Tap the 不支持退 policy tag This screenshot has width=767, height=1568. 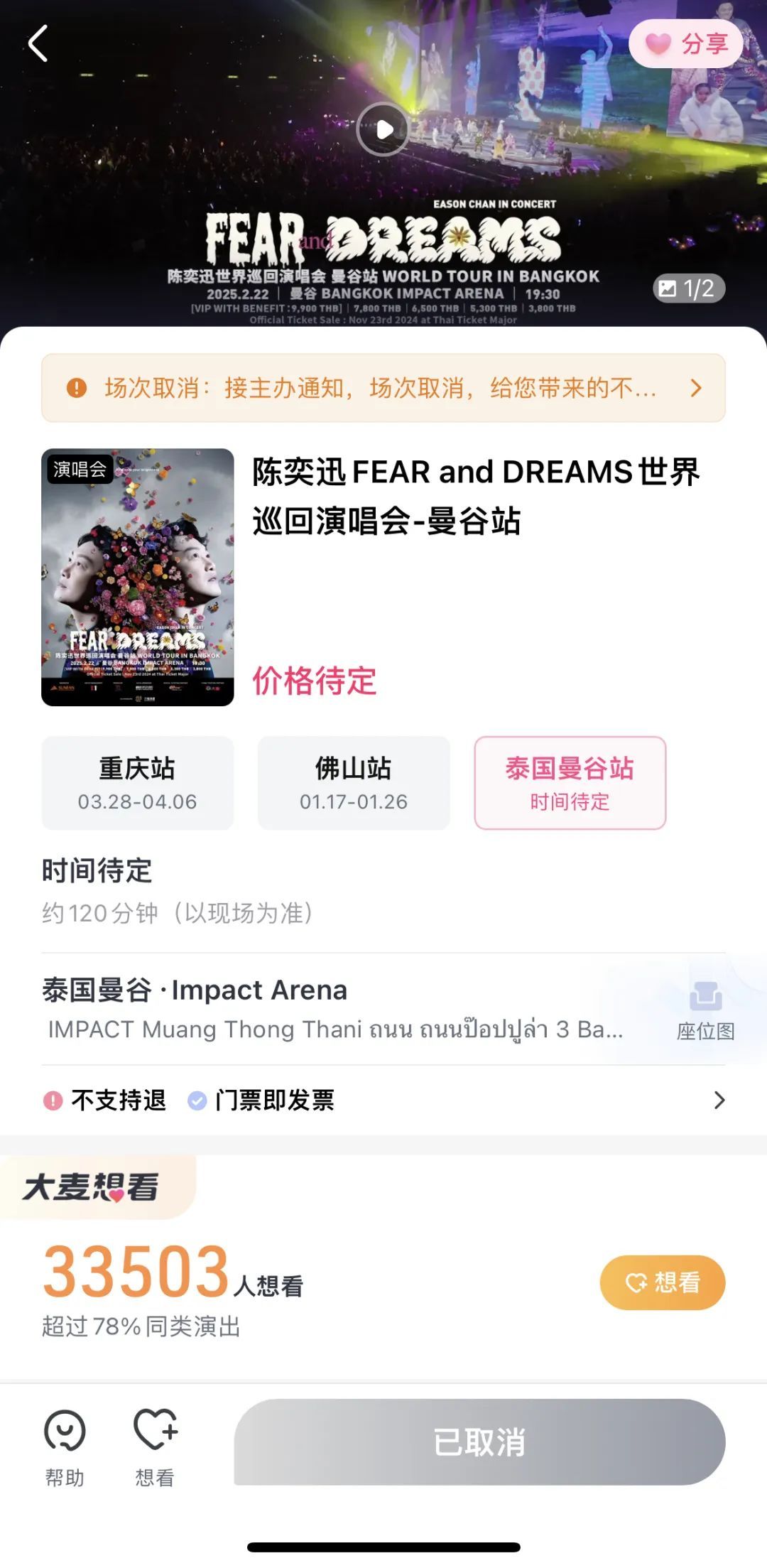click(x=107, y=1101)
